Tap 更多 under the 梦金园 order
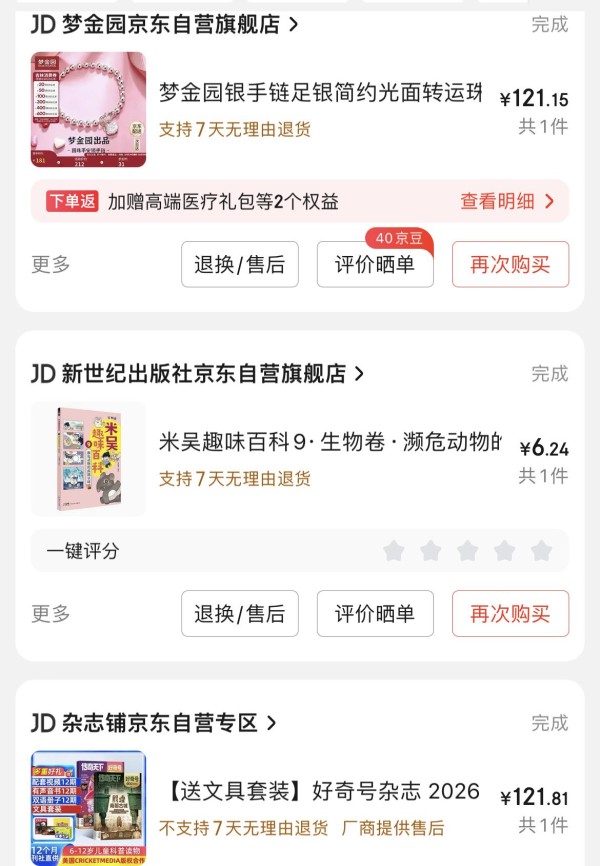 [x=51, y=264]
